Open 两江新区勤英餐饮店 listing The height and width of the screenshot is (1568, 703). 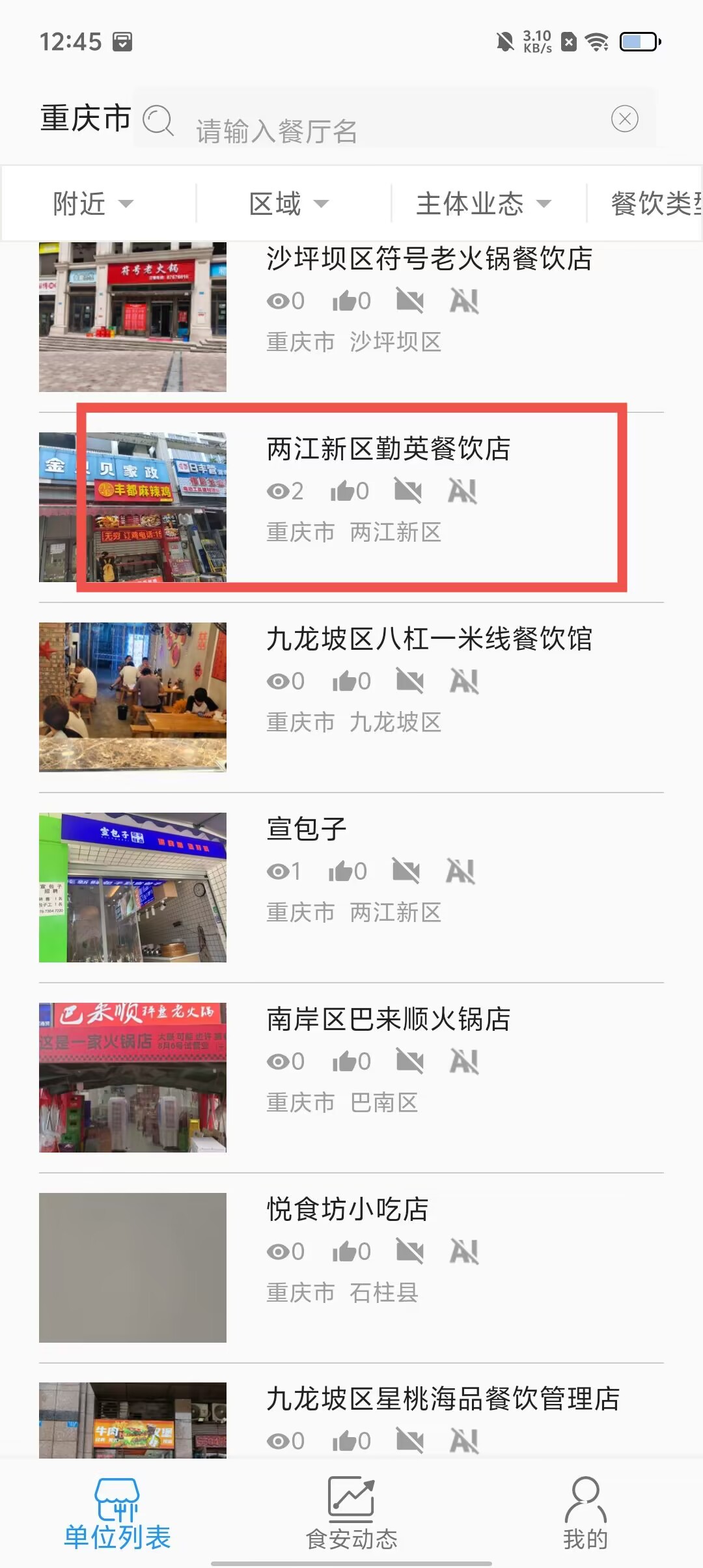tap(388, 449)
